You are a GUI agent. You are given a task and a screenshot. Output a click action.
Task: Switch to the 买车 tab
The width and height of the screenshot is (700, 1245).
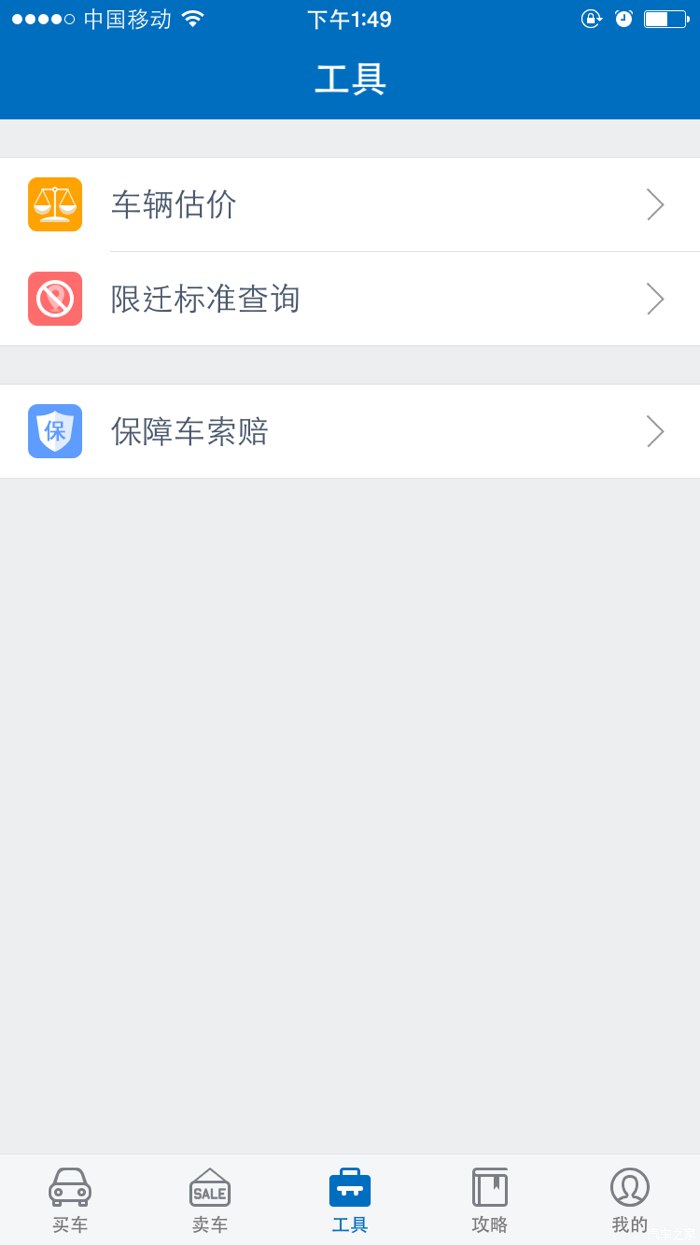(70, 1200)
